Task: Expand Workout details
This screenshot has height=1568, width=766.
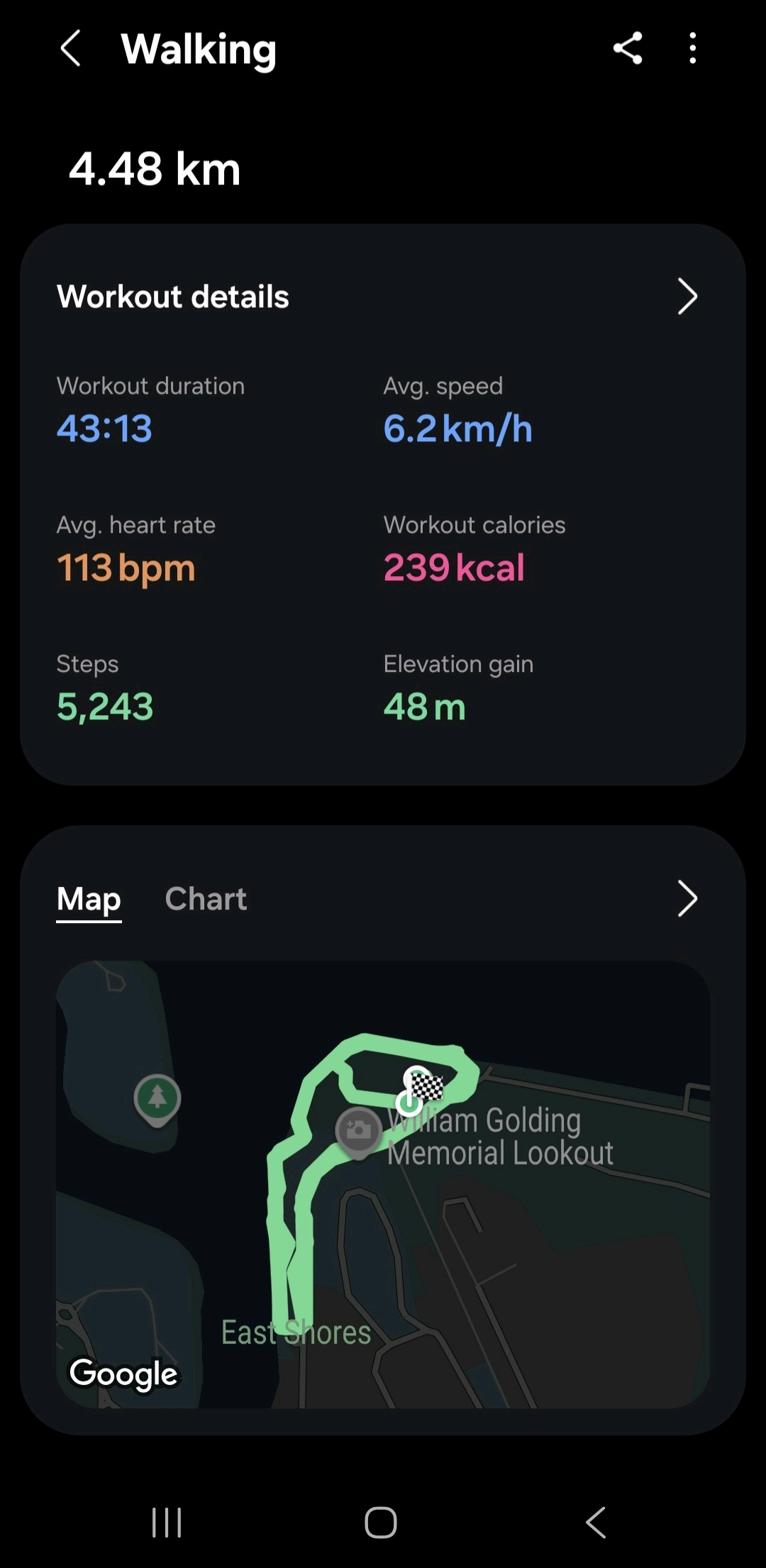Action: tap(687, 297)
